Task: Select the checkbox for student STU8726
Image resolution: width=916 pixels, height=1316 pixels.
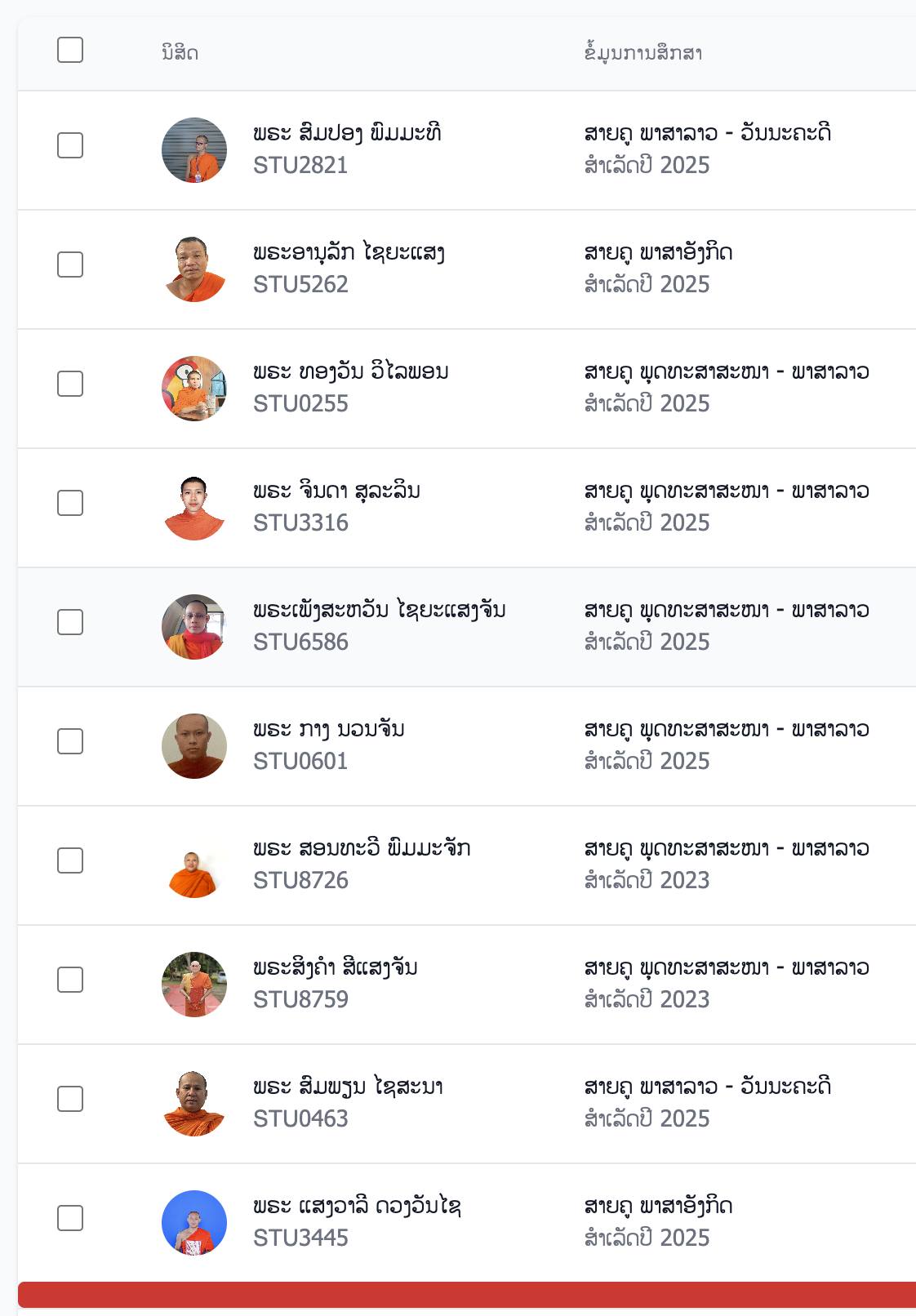Action: 70,860
